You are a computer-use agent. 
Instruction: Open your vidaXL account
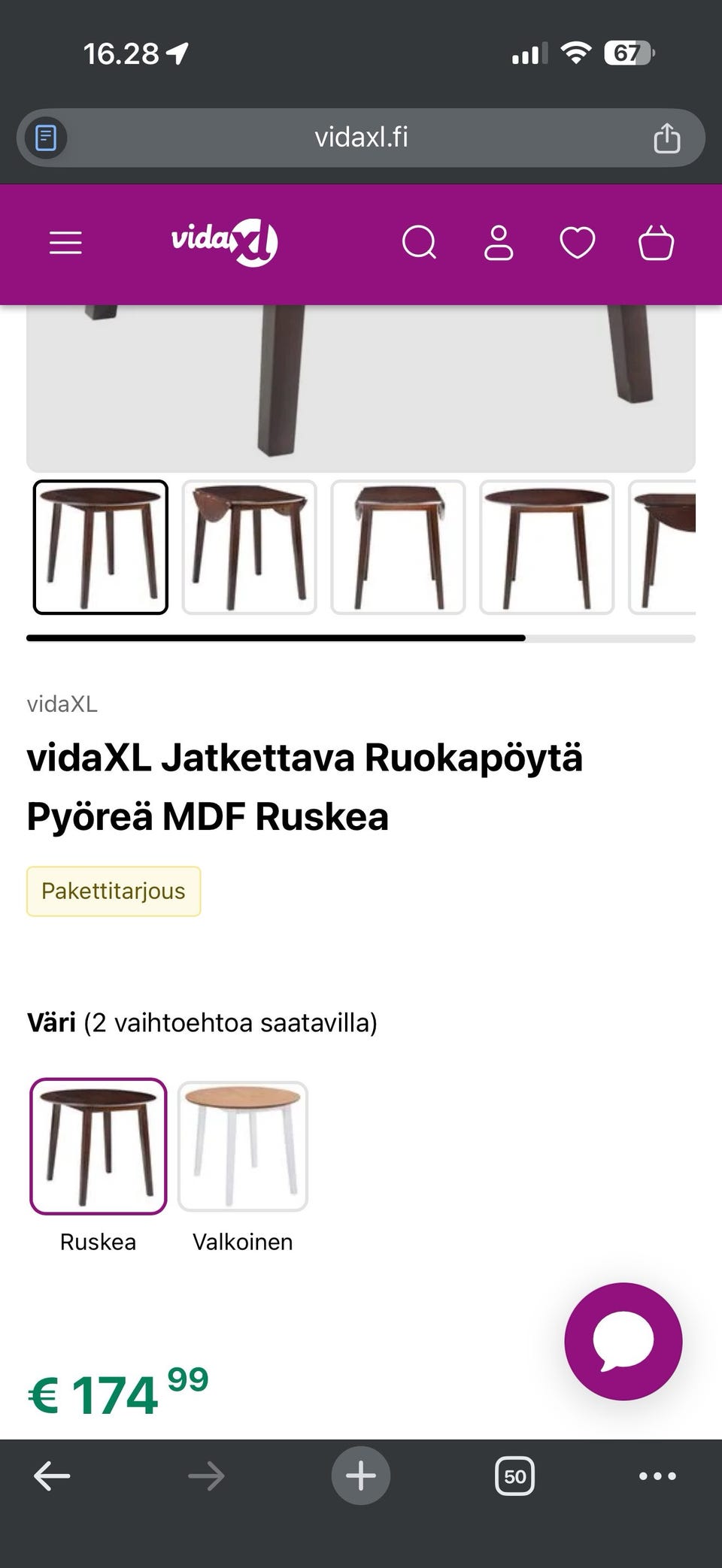(498, 242)
